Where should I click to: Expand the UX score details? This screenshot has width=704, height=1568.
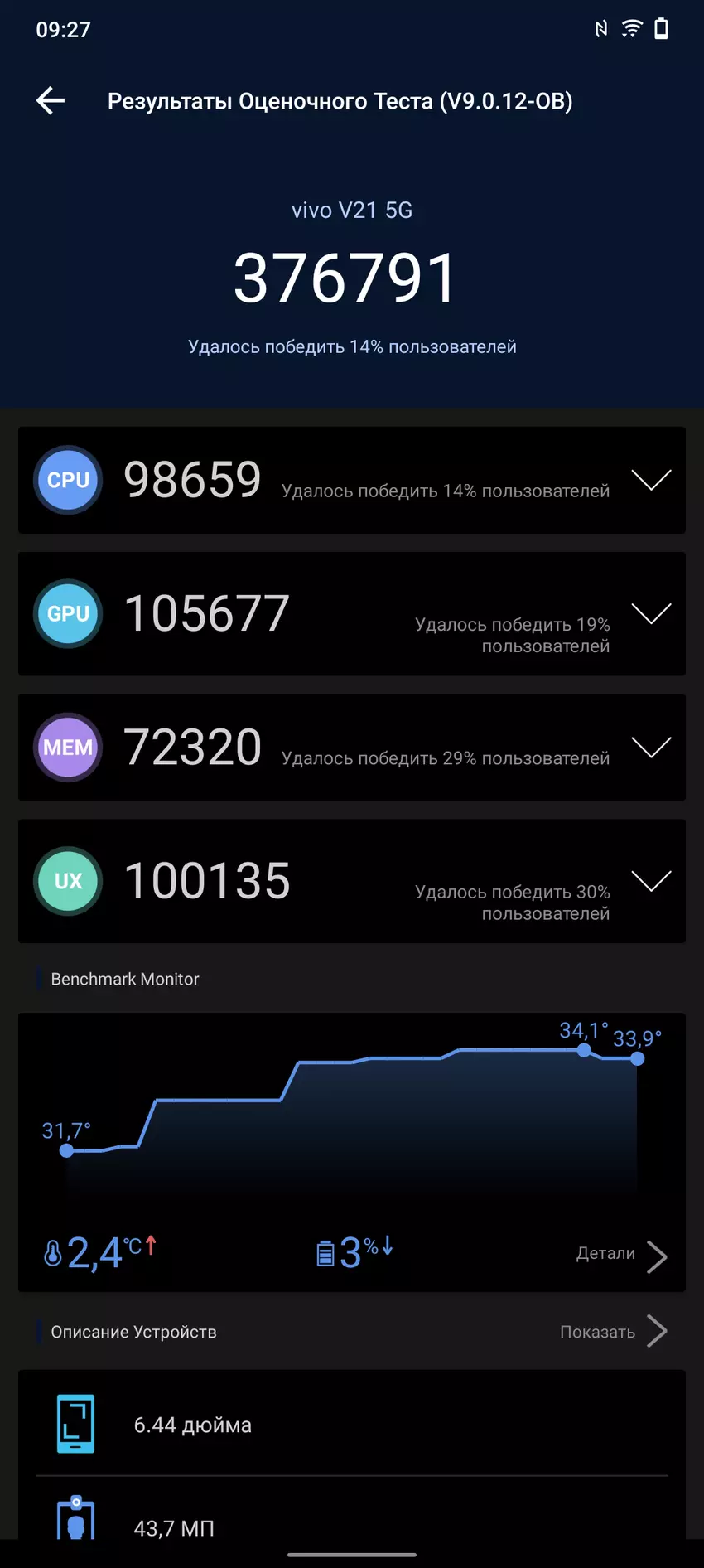point(651,881)
